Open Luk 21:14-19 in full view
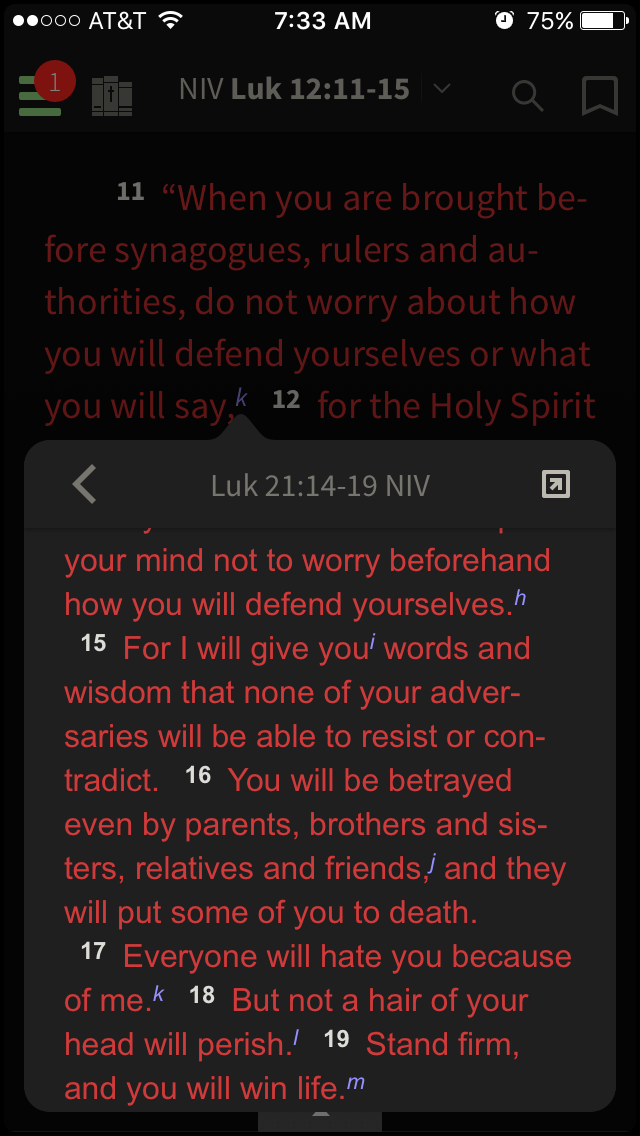Screen dimensions: 640x1136 click(x=555, y=485)
